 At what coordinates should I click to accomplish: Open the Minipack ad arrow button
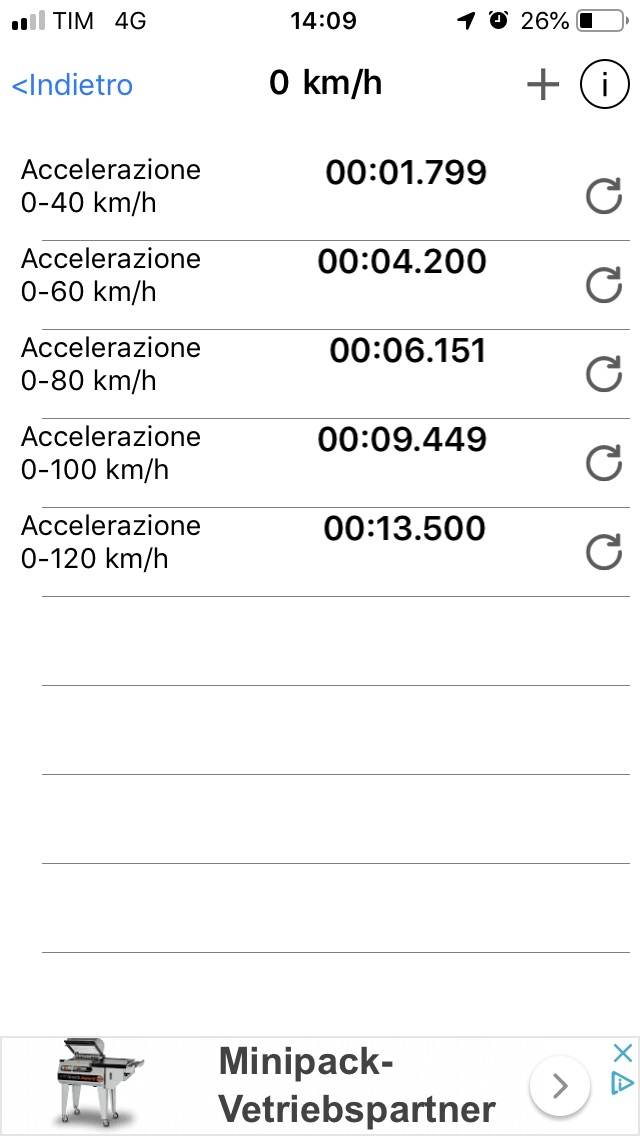[560, 1085]
